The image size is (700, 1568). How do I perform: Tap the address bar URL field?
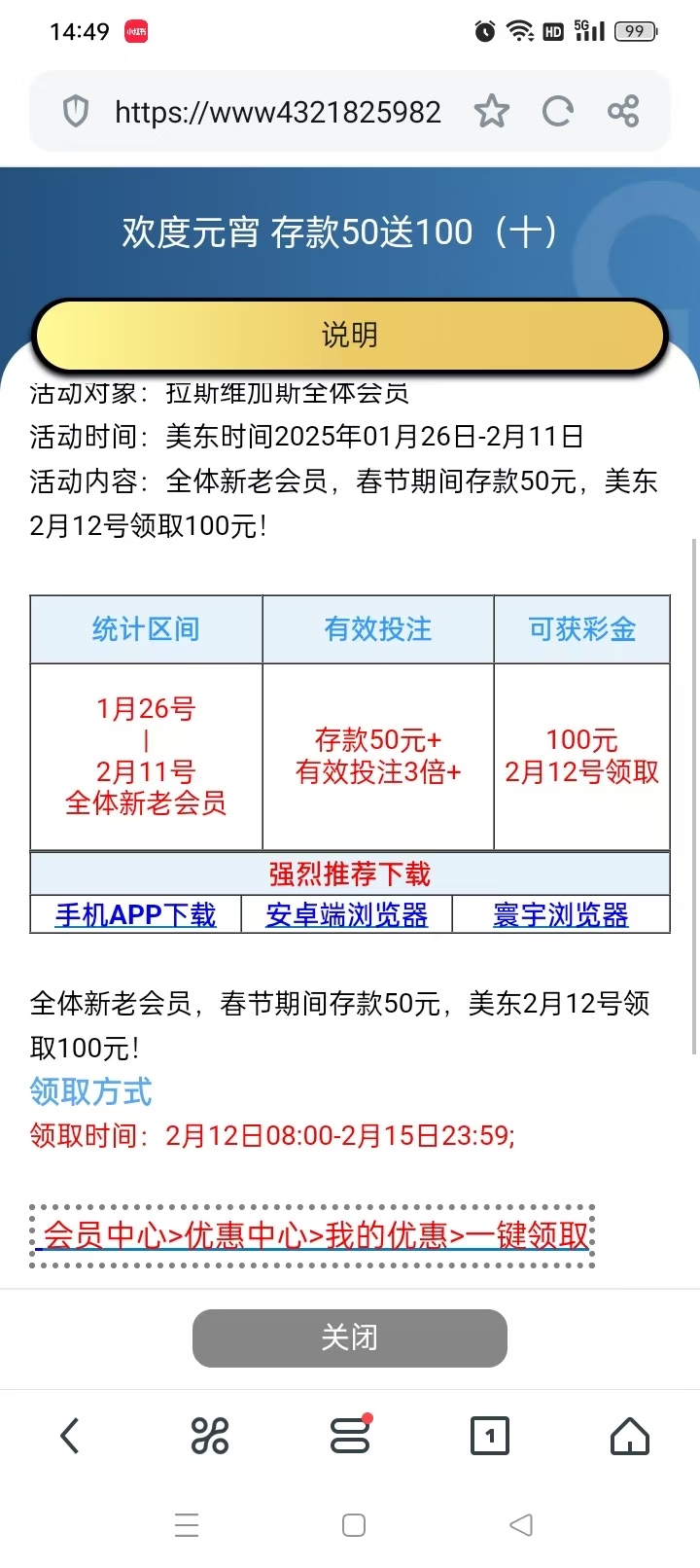tap(277, 111)
